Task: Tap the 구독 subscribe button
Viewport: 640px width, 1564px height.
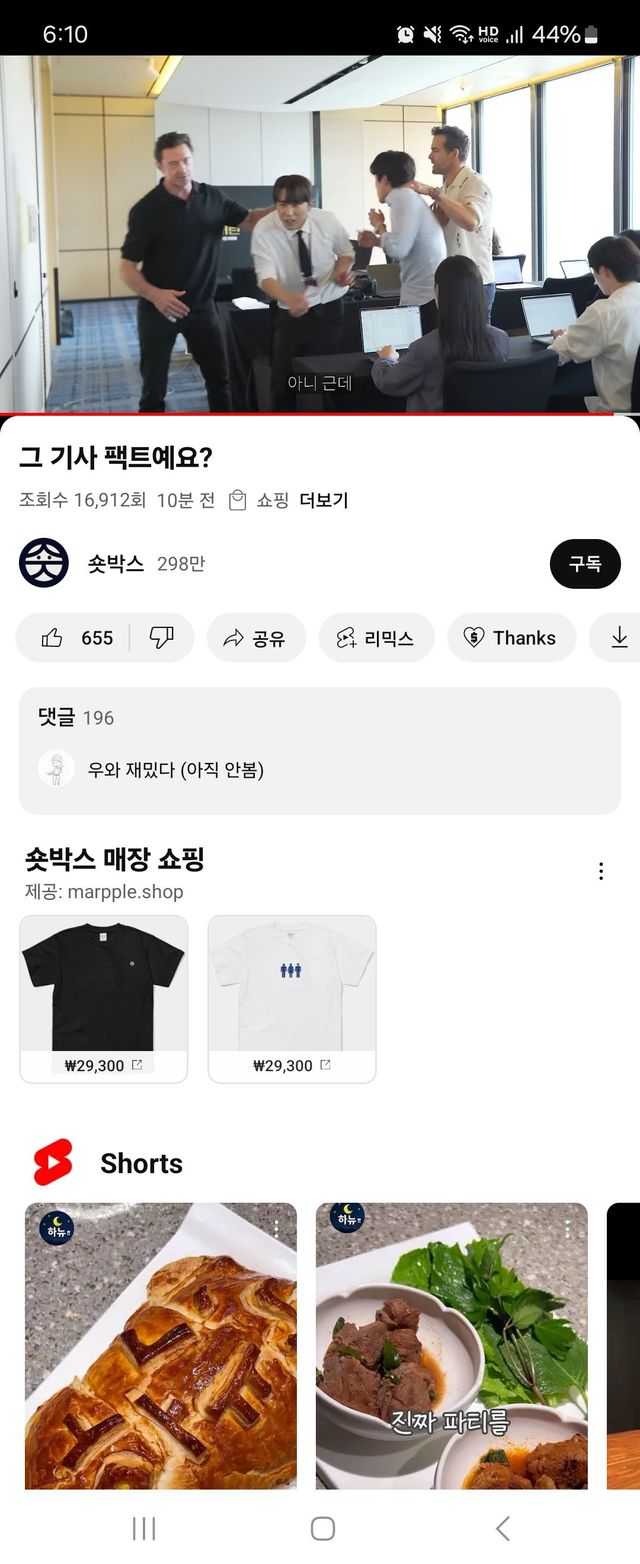Action: pyautogui.click(x=585, y=563)
